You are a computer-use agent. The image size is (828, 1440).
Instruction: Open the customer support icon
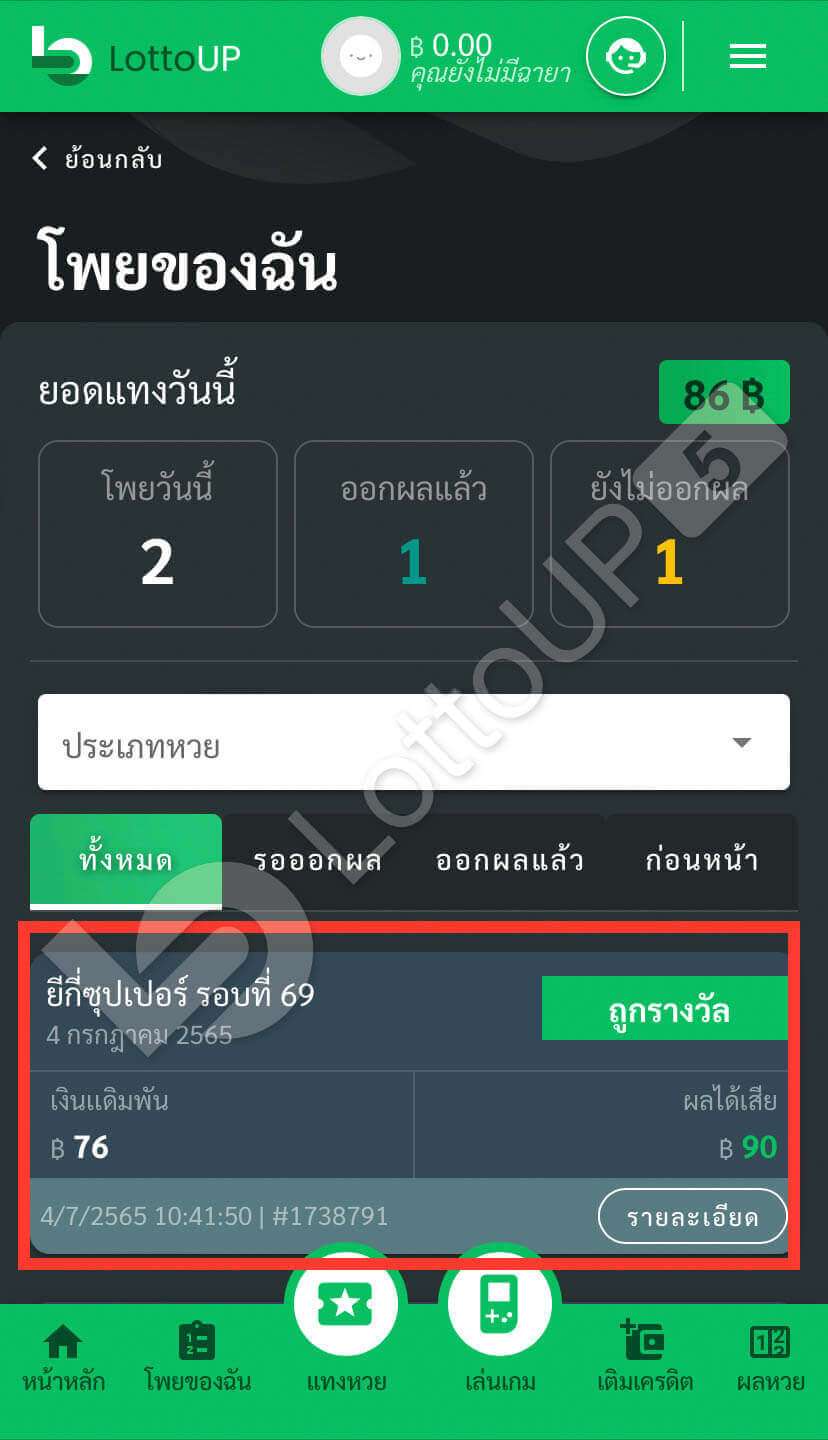coord(625,57)
